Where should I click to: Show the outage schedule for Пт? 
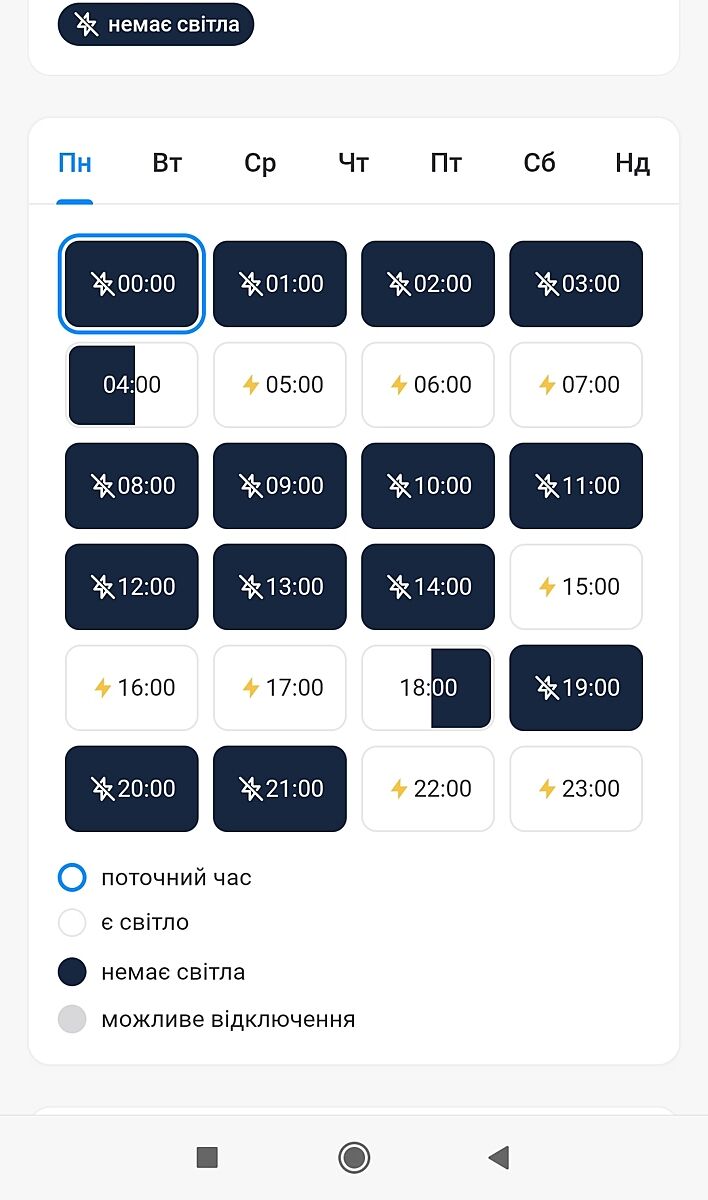pyautogui.click(x=446, y=163)
